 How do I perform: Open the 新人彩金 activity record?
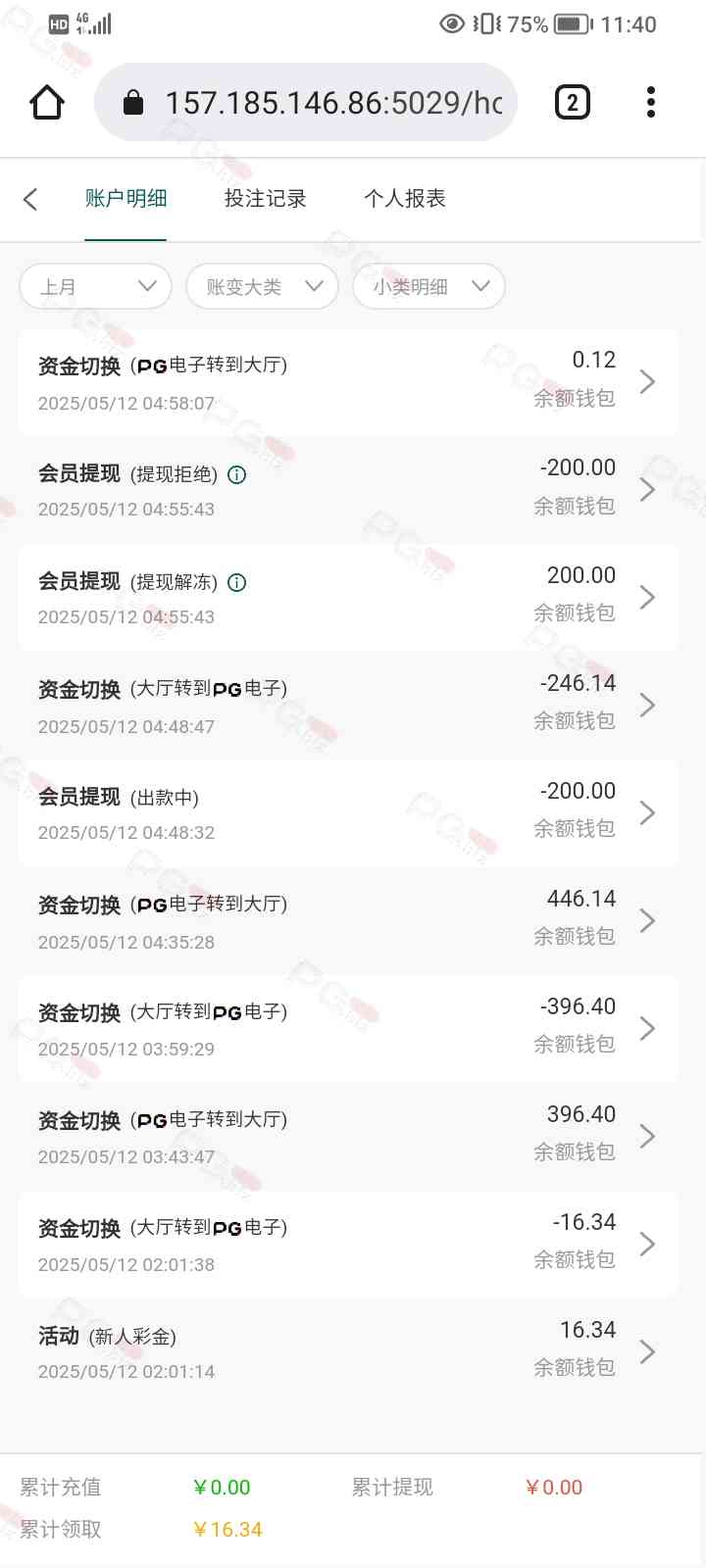pyautogui.click(x=348, y=1352)
